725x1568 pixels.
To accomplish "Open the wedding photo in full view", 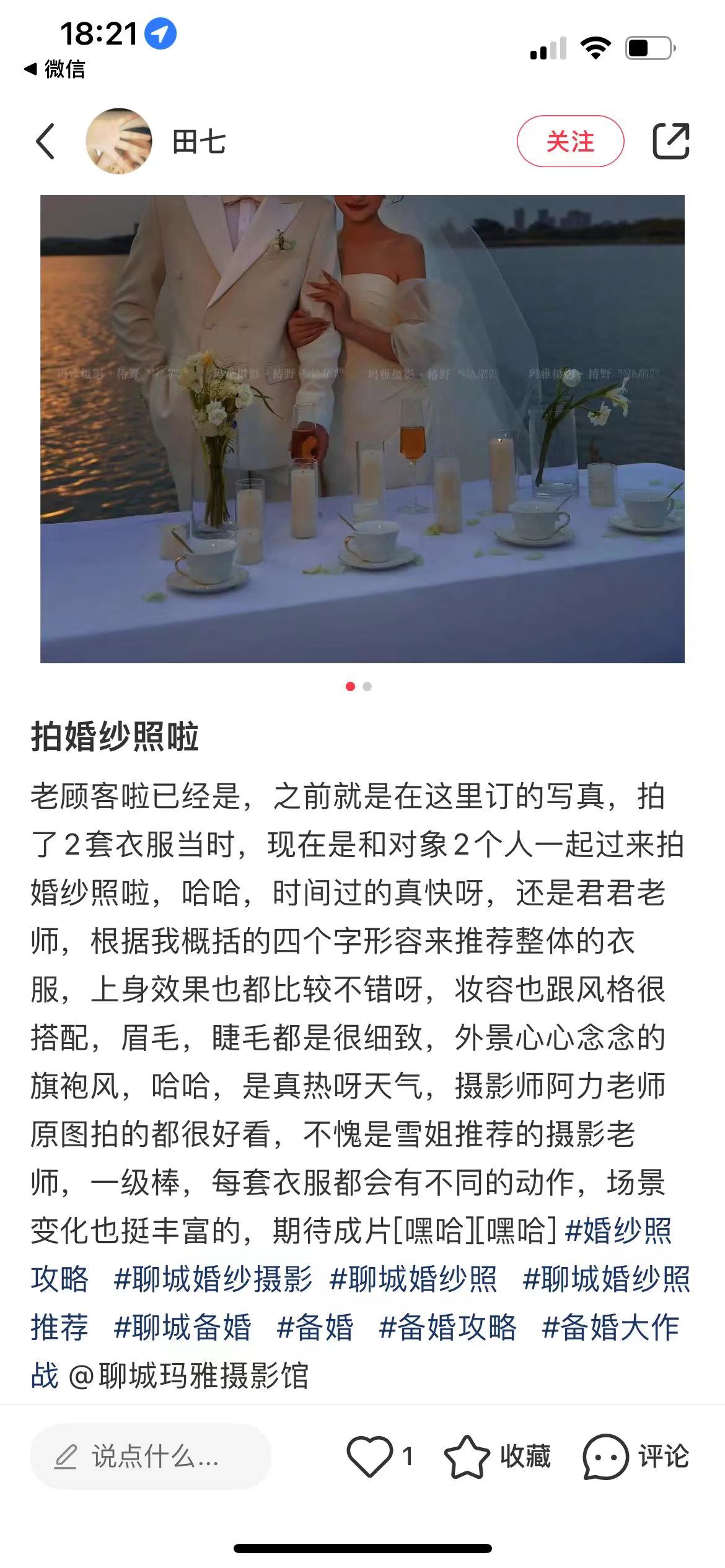I will [x=362, y=429].
